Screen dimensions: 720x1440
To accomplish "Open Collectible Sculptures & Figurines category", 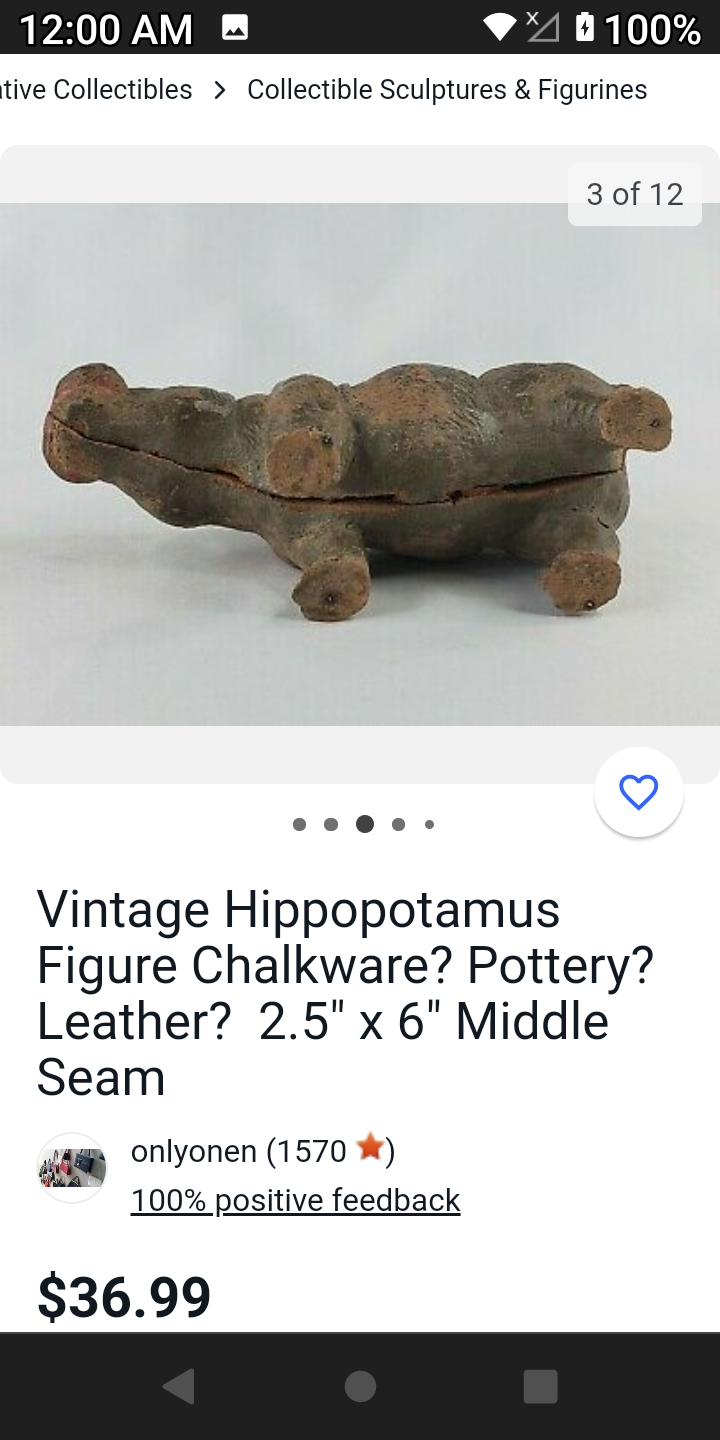I will (447, 90).
